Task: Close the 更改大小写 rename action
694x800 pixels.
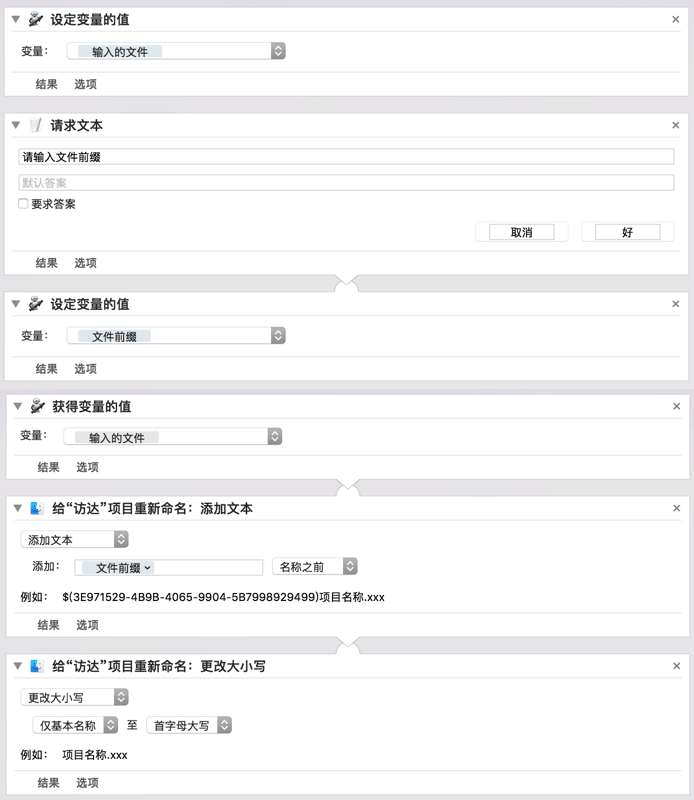Action: coord(677,665)
